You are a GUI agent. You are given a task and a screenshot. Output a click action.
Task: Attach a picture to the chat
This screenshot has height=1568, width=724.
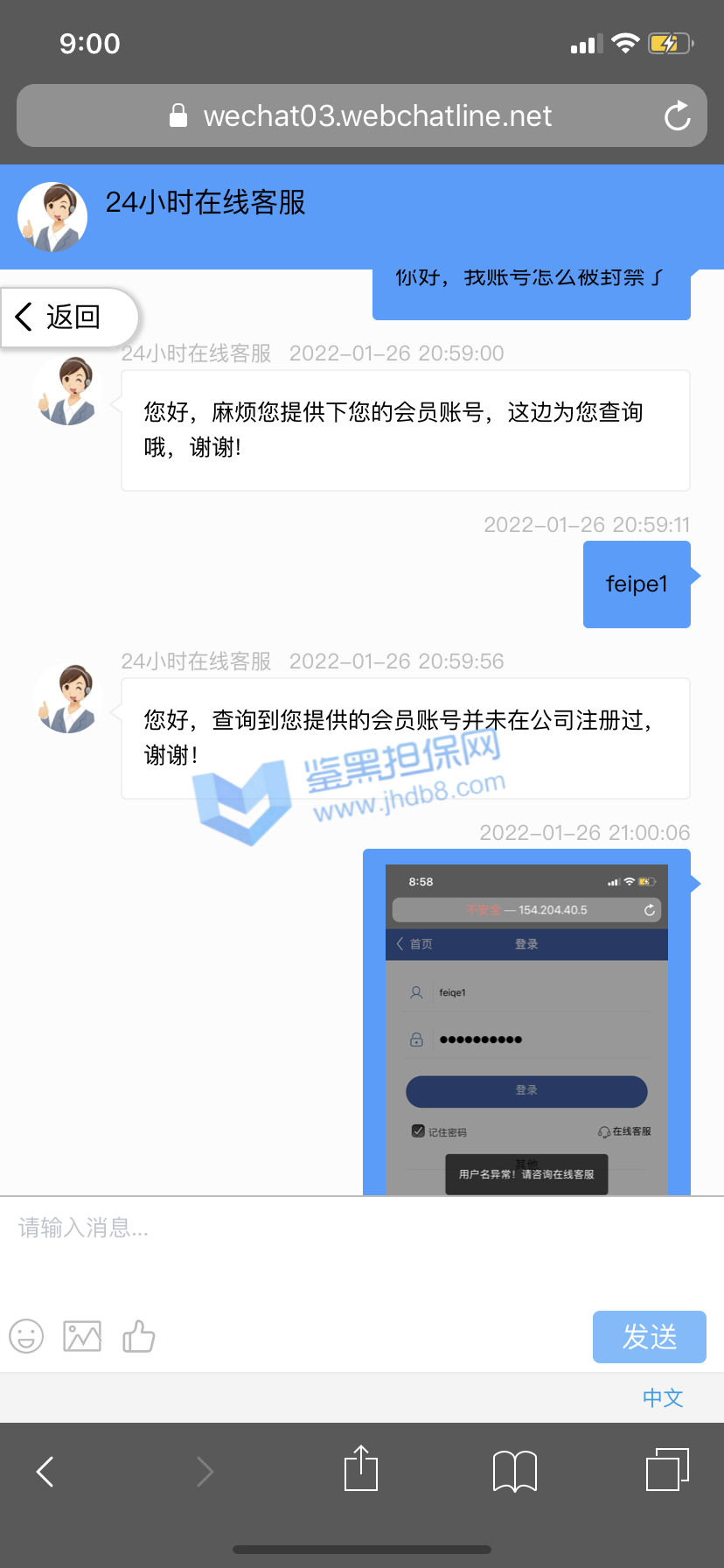coord(82,1336)
